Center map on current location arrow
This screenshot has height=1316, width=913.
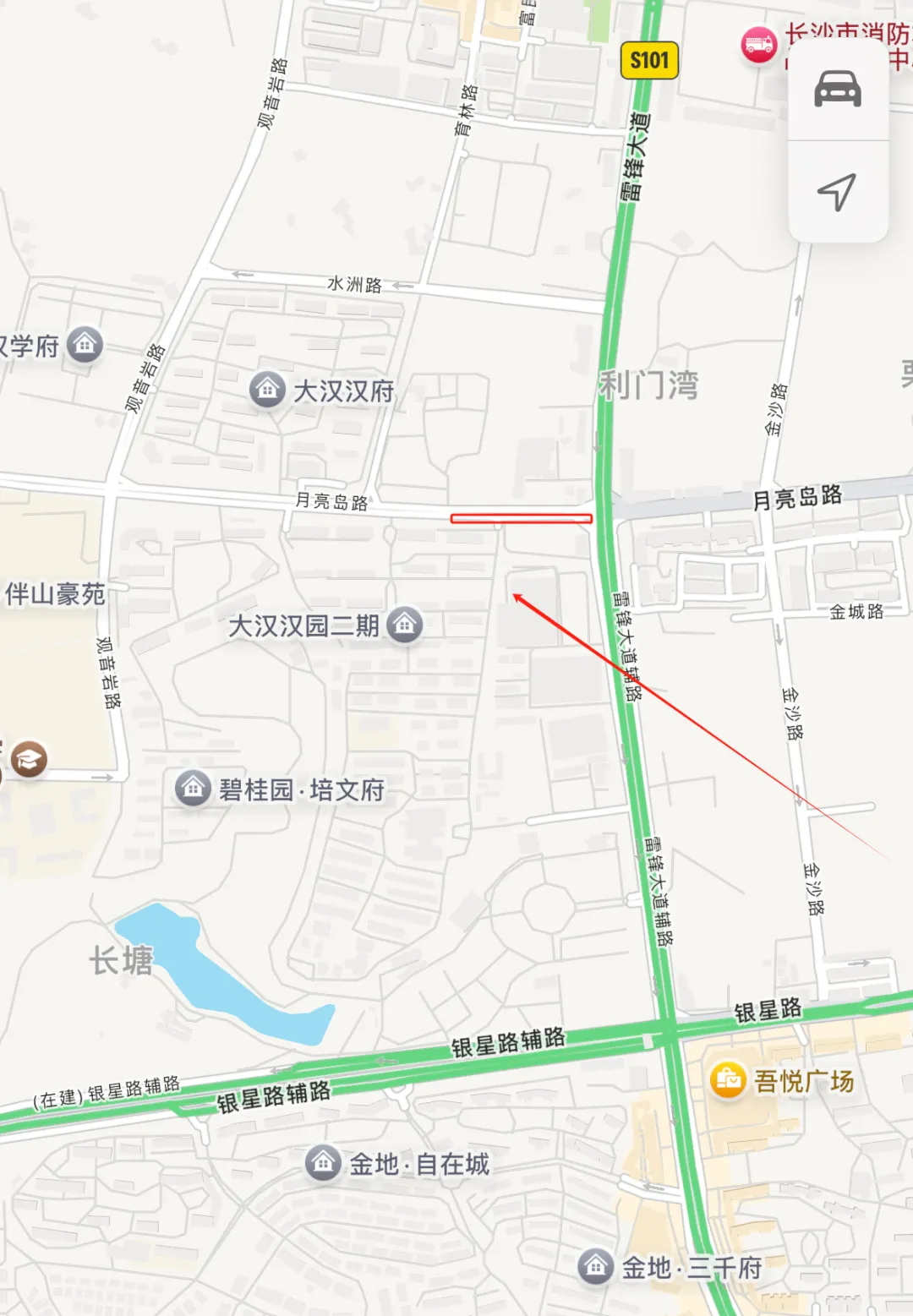837,192
